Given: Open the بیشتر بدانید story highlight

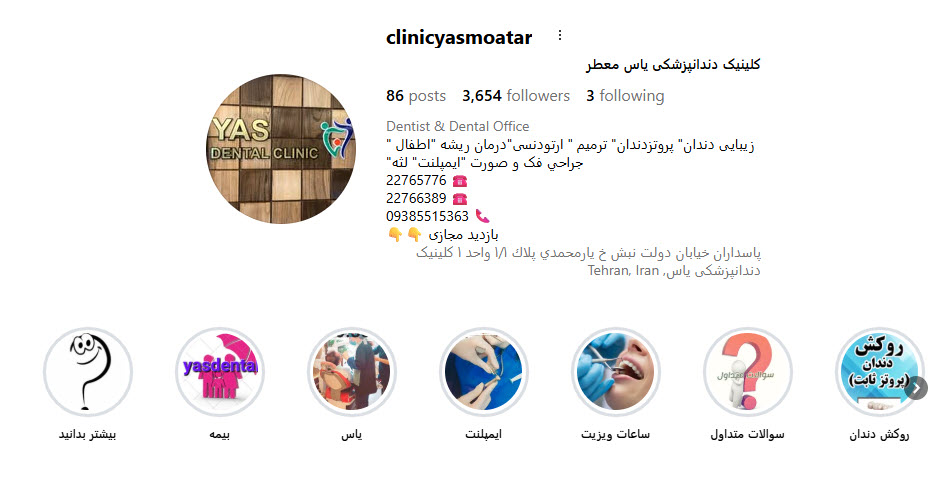Looking at the screenshot, I should [88, 372].
